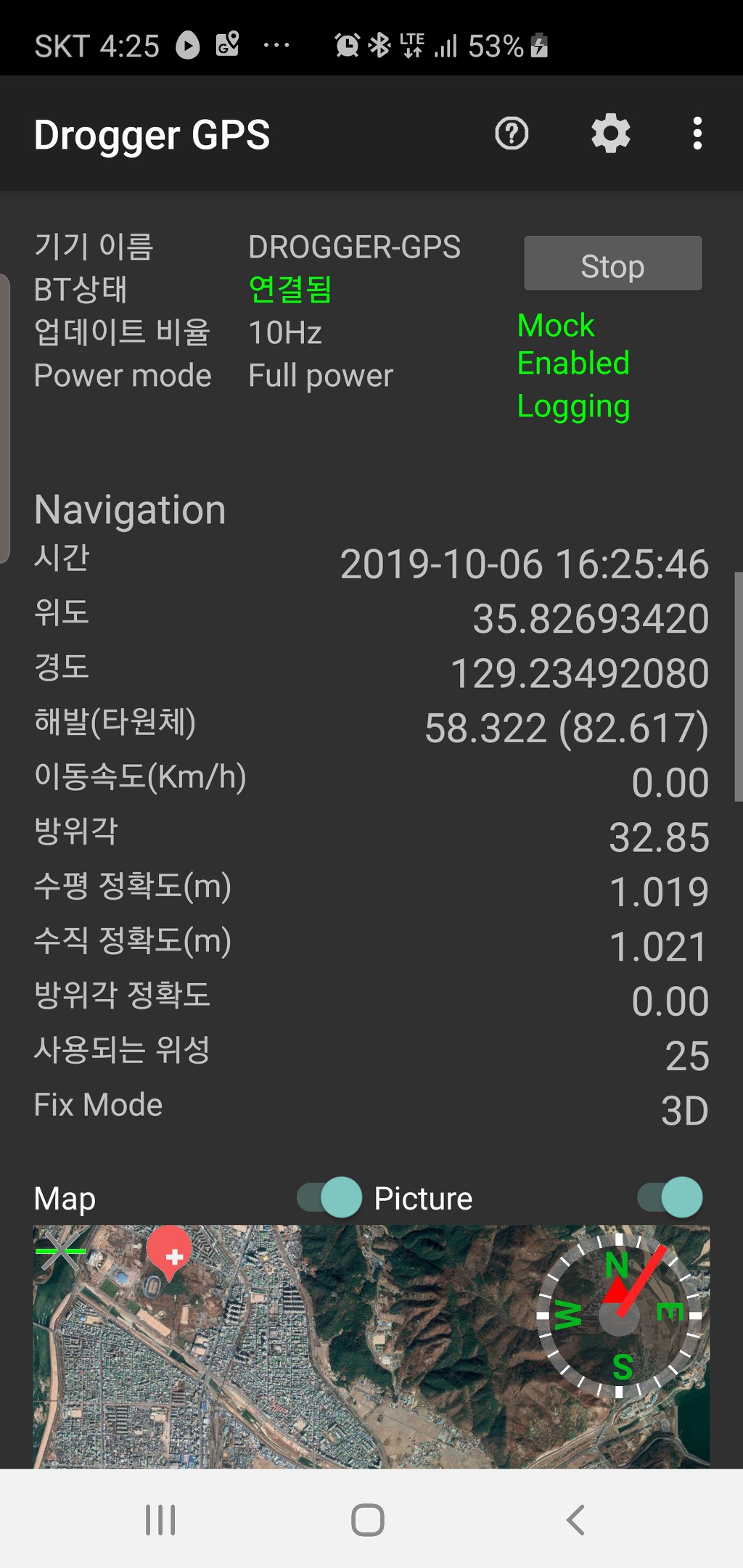The width and height of the screenshot is (743, 1568).
Task: Open the overflow menu
Action: 697,134
